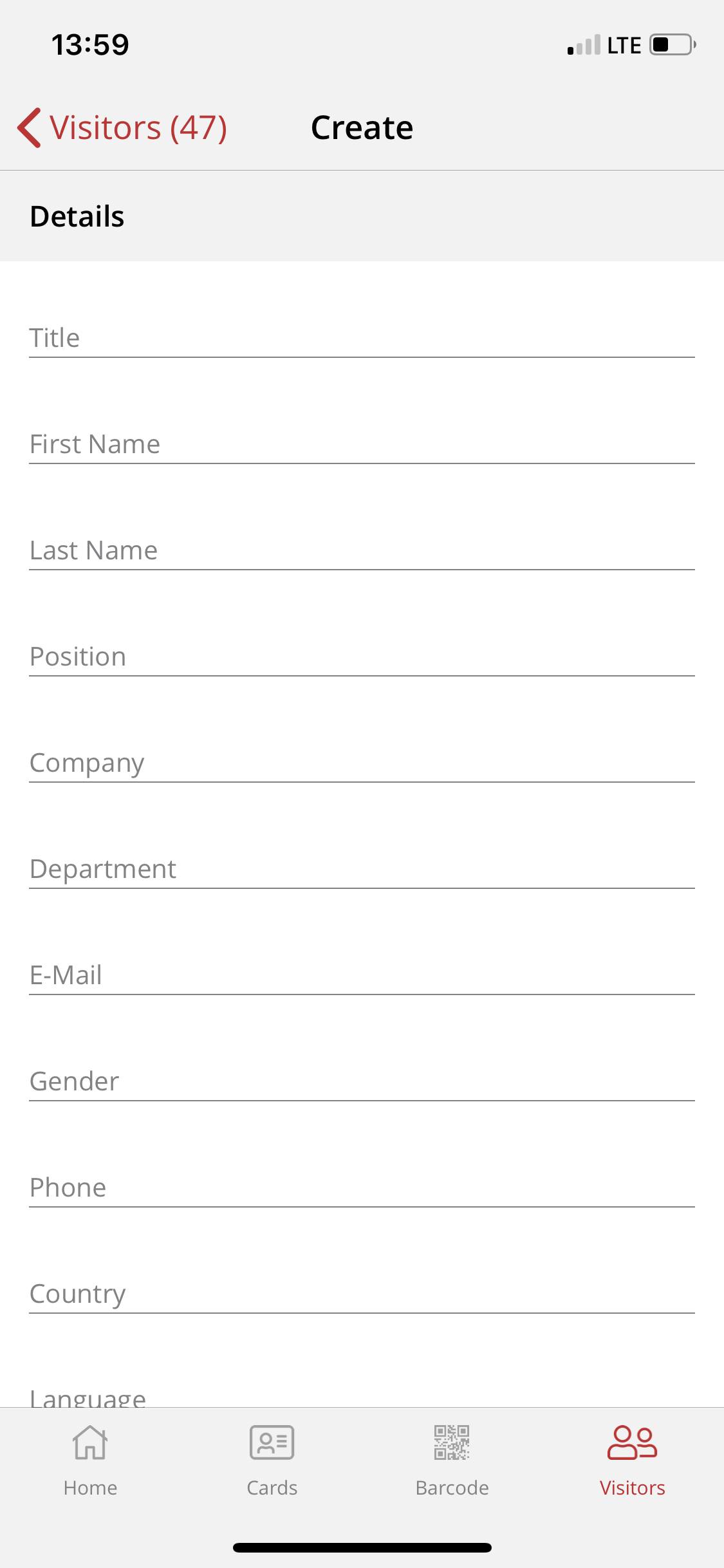Open the Gender field
This screenshot has height=1568, width=724.
(362, 1081)
